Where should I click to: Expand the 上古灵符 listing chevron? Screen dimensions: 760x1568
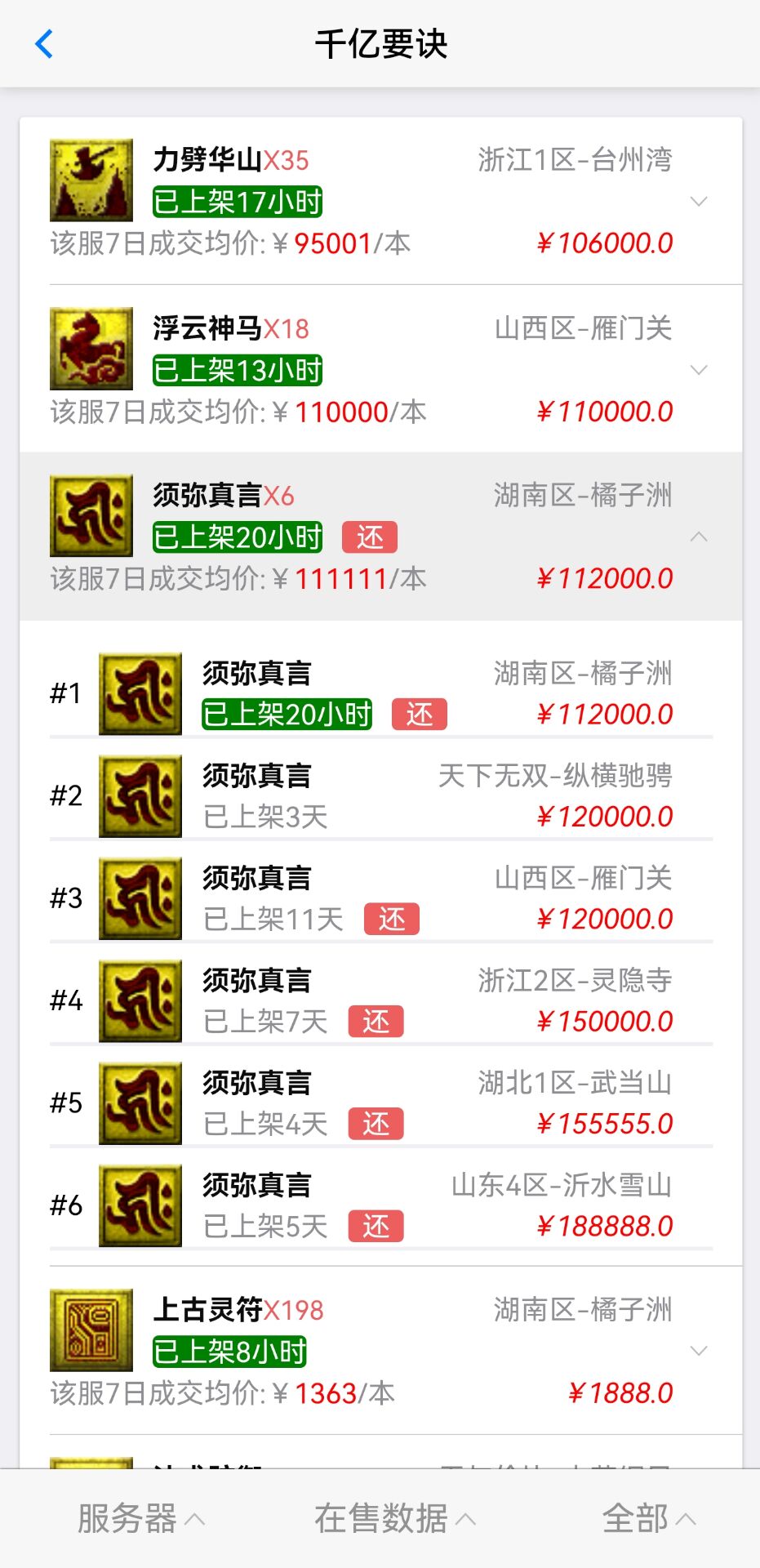coord(699,1351)
